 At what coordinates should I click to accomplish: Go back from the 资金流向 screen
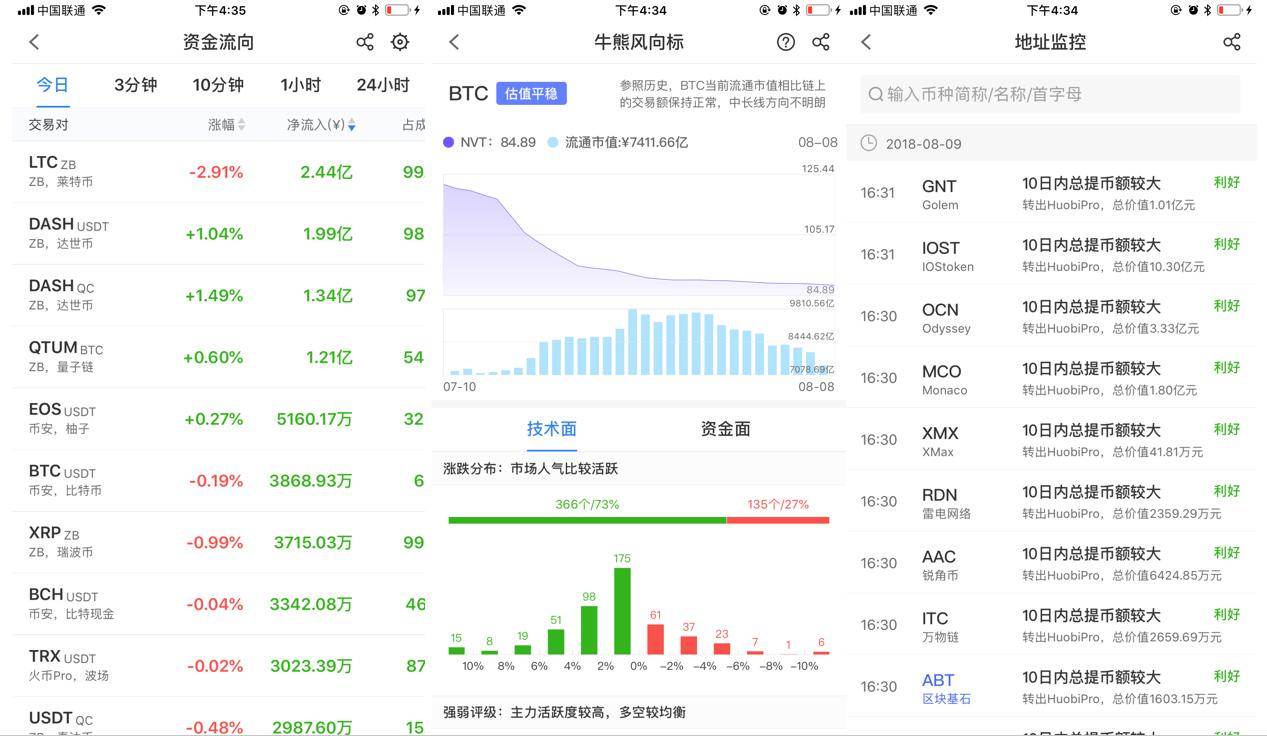click(34, 42)
